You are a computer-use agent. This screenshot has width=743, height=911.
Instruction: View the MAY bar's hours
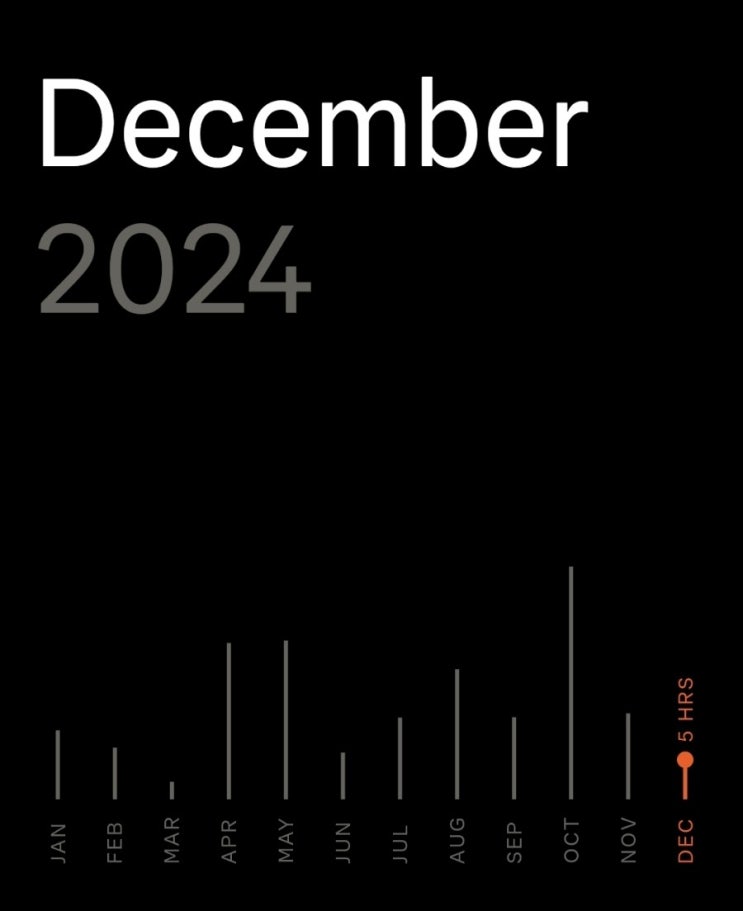click(x=285, y=719)
